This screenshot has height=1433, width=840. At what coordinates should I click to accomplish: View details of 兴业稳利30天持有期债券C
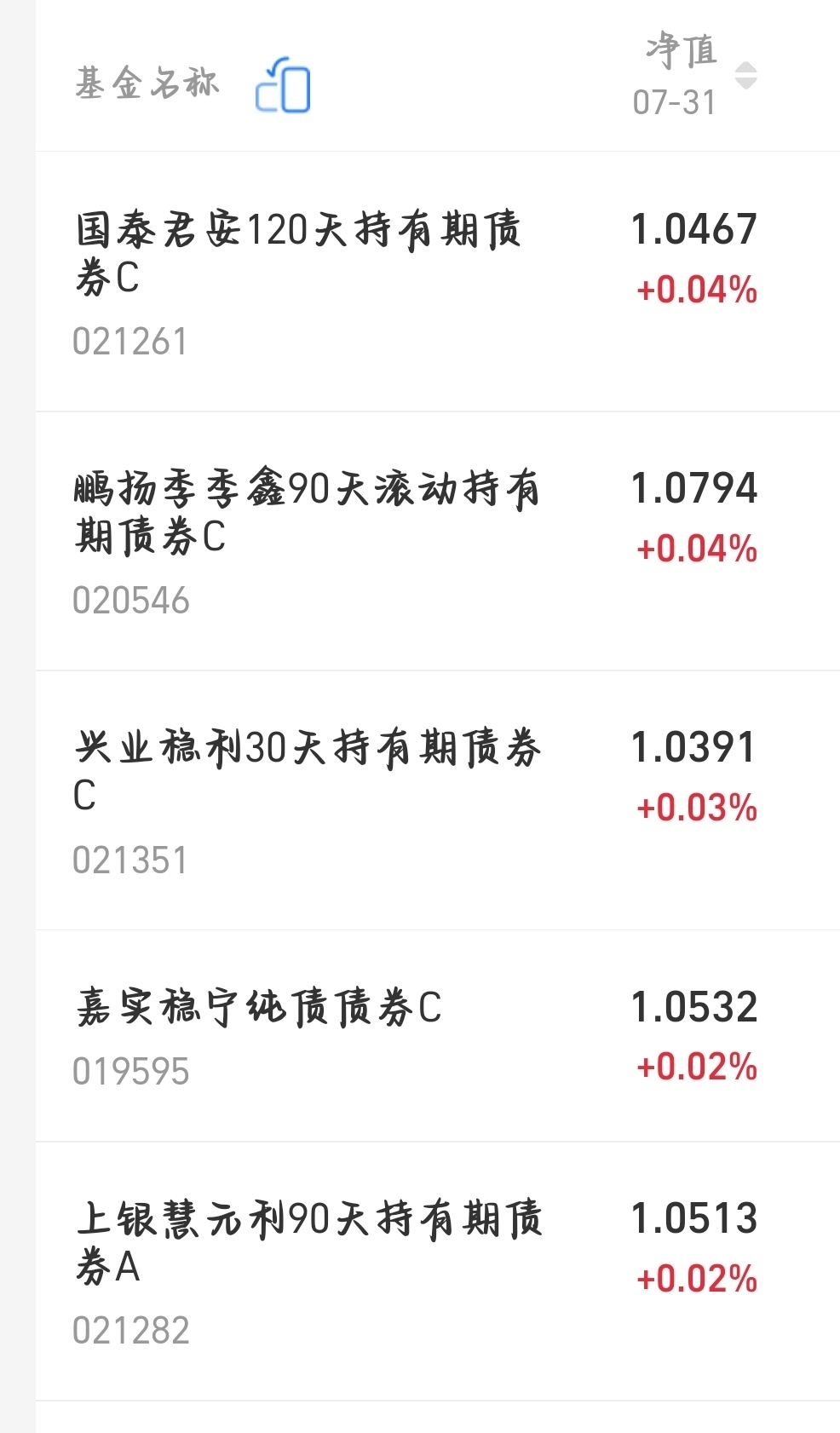click(438, 801)
